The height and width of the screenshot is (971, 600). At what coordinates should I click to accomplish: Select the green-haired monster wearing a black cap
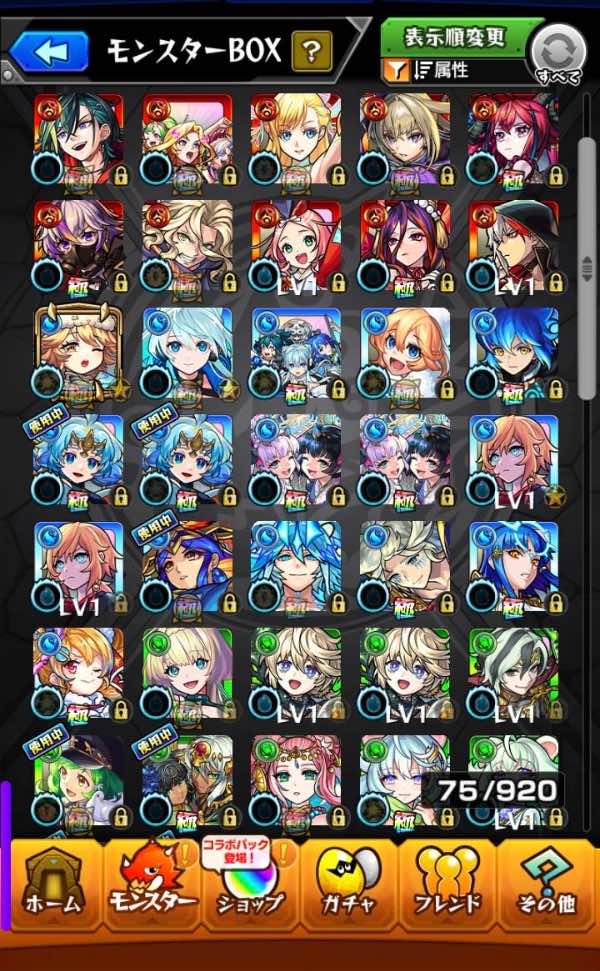point(79,780)
